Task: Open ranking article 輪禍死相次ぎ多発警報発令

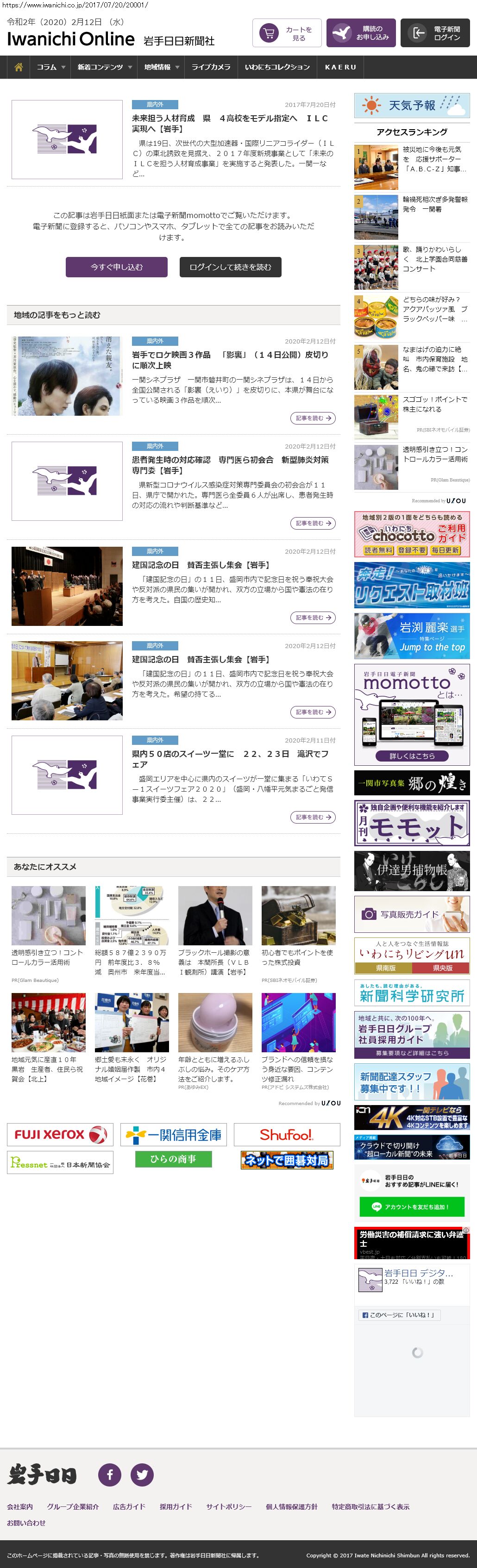Action: tap(434, 204)
